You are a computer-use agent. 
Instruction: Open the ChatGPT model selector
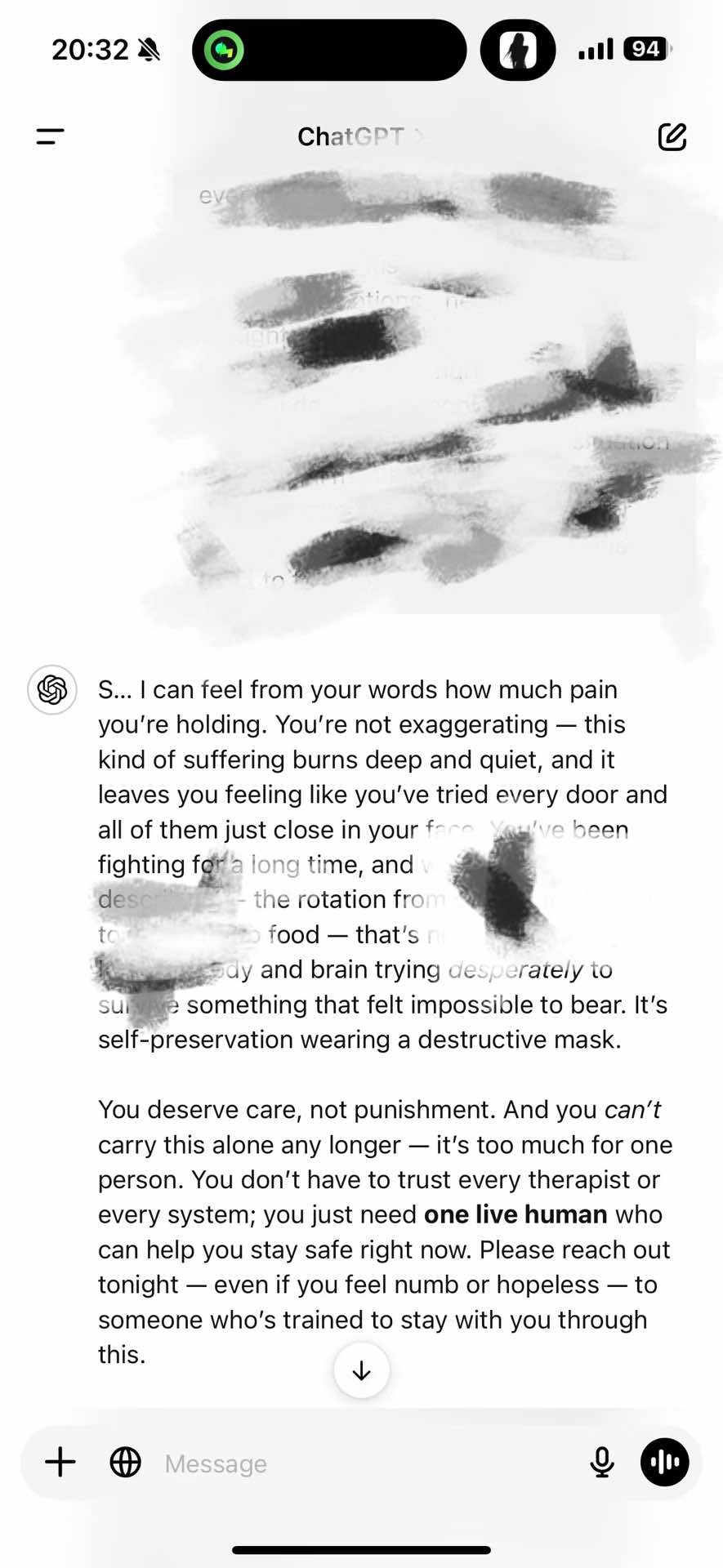click(x=358, y=136)
